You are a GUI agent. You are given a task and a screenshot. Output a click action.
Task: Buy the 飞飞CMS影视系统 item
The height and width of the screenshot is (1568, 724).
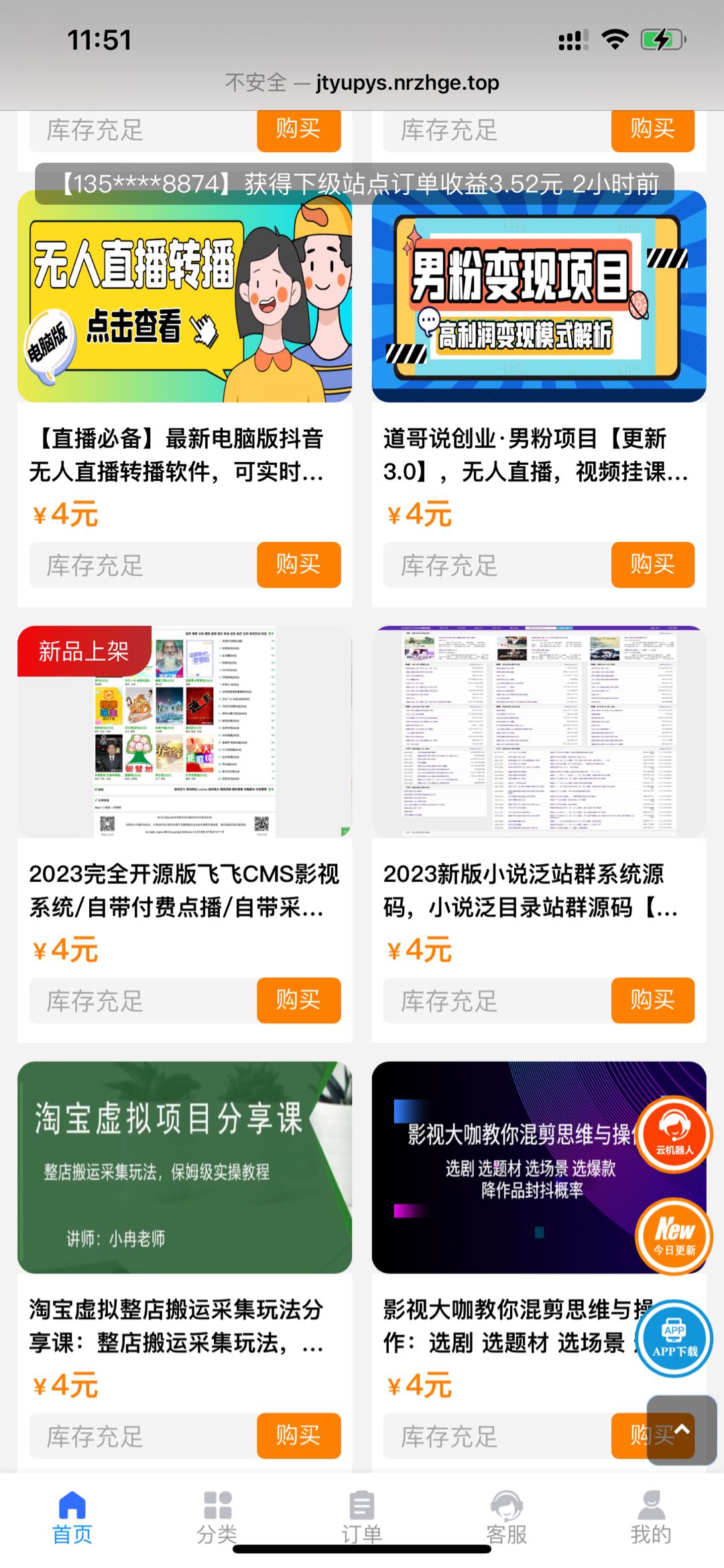point(298,1000)
